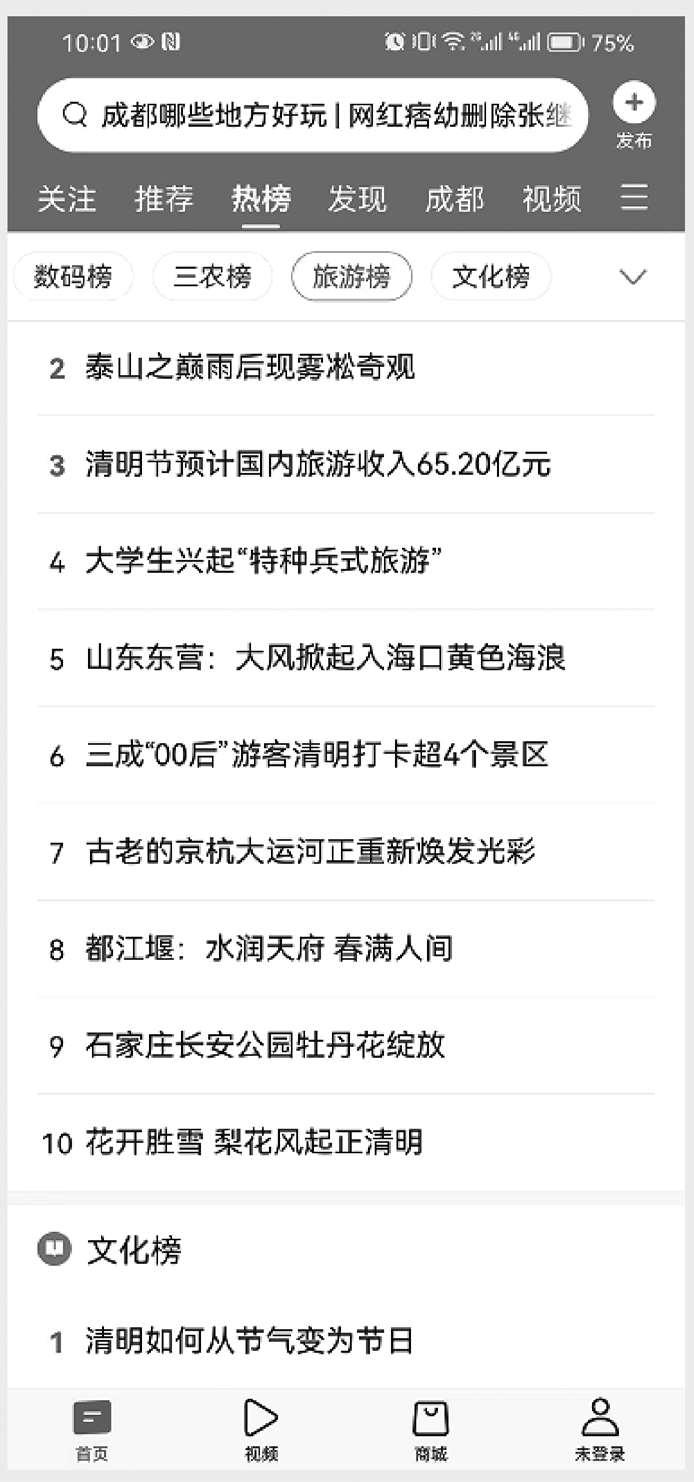The height and width of the screenshot is (1482, 694).
Task: Open 泰山之巅雨后现雾凇奇观 story
Action: (250, 368)
